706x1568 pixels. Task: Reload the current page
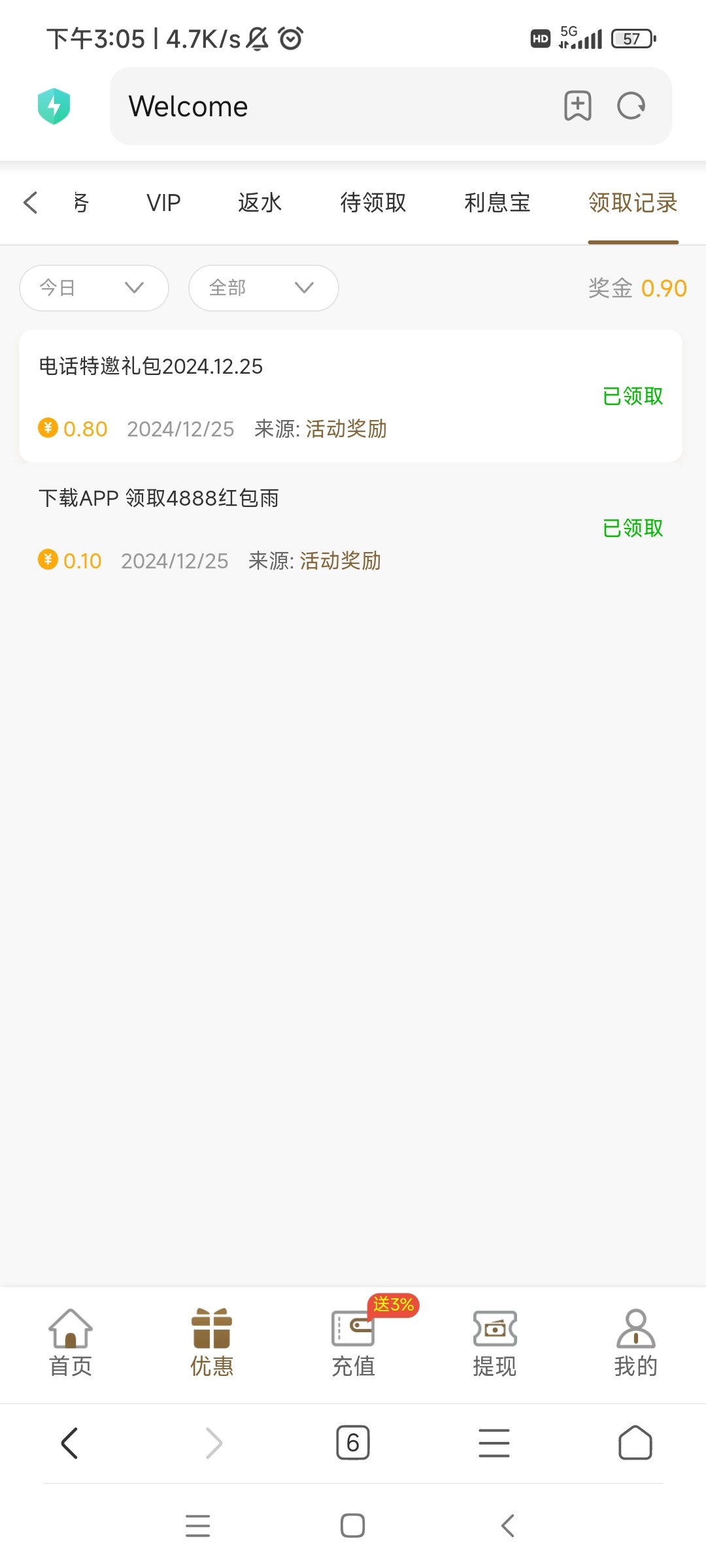[x=631, y=106]
